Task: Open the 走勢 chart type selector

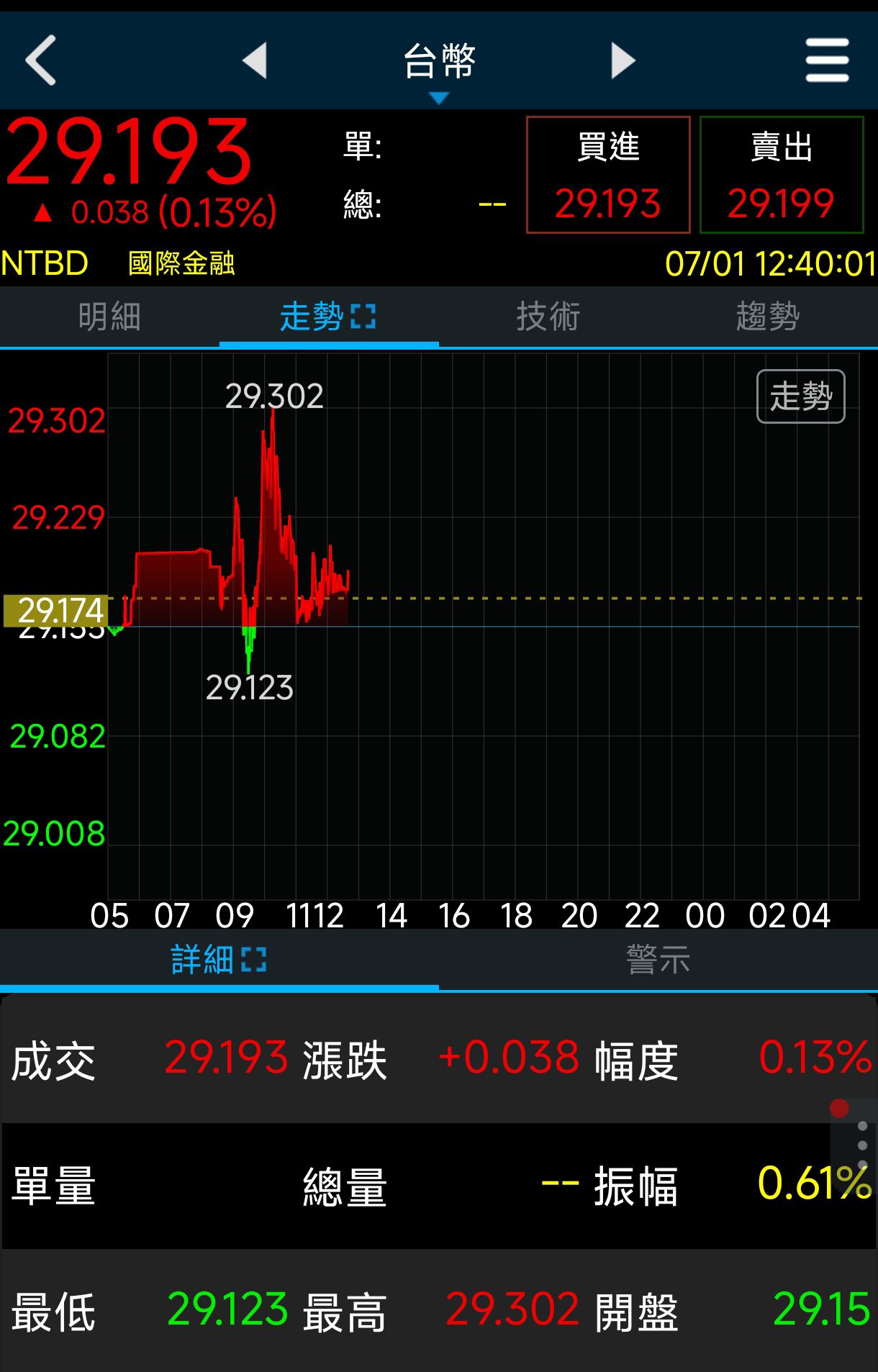Action: (801, 396)
